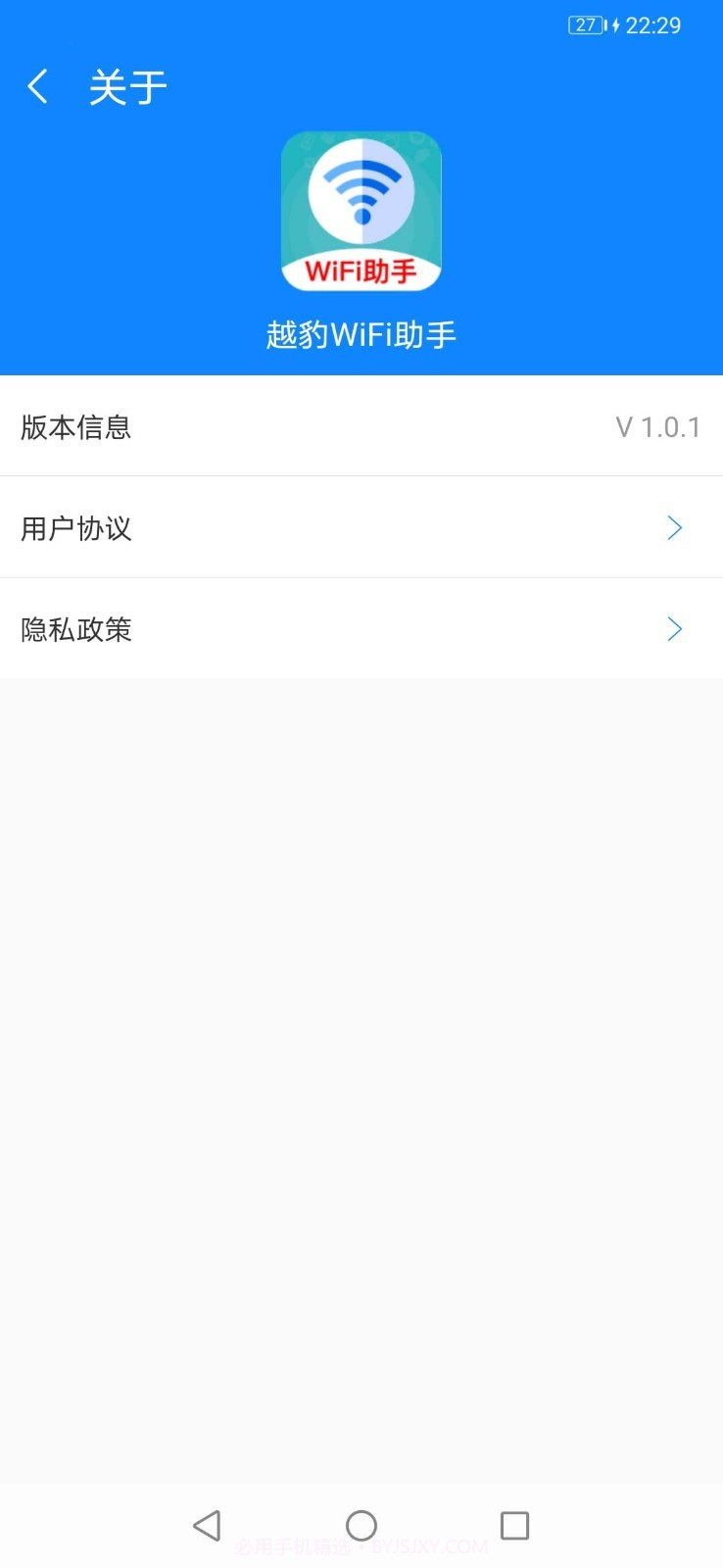The height and width of the screenshot is (1568, 723).
Task: Tap the Android Back navigation triangle
Action: coord(207,1525)
